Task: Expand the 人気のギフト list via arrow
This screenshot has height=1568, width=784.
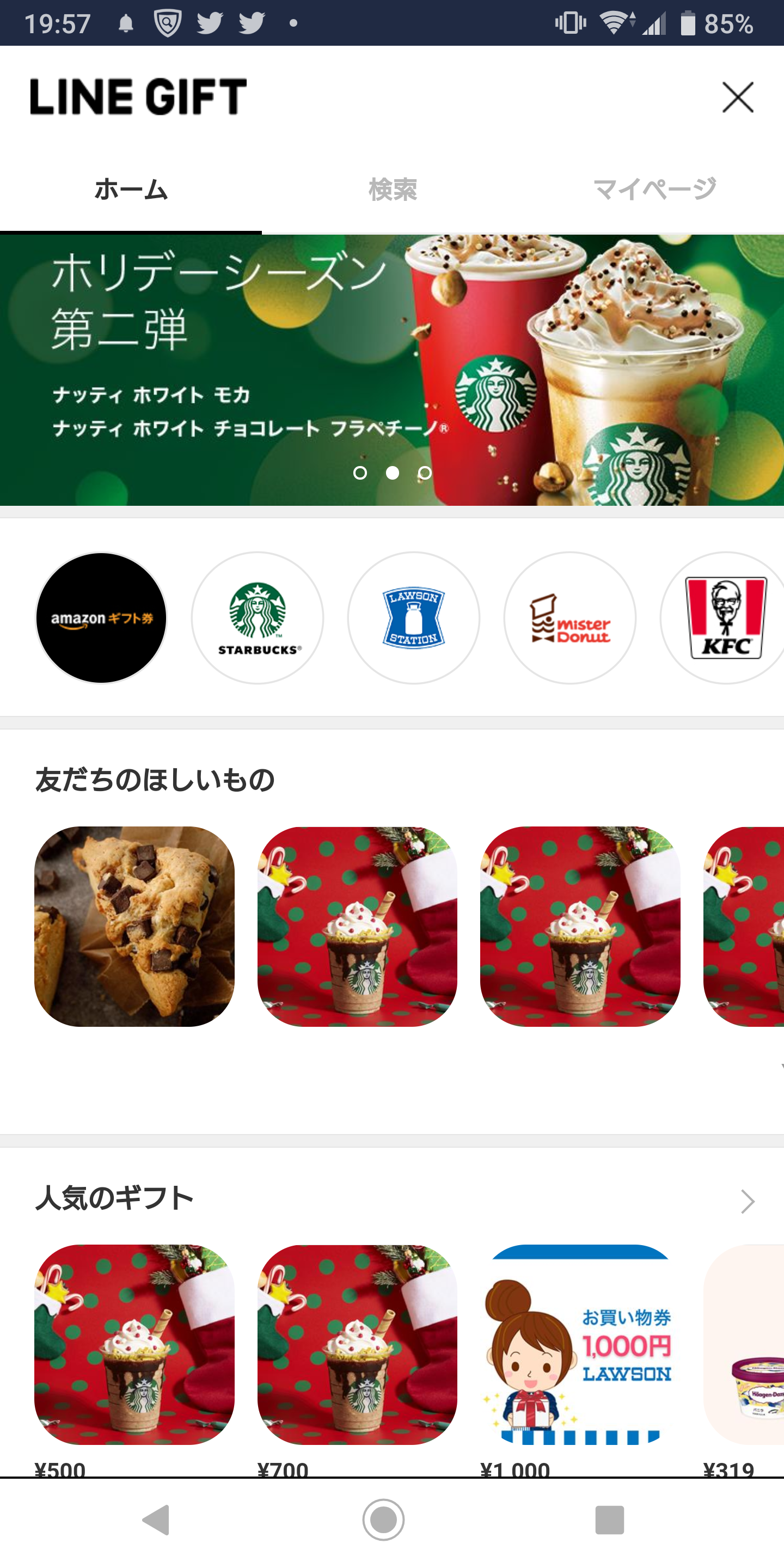Action: [x=747, y=1202]
